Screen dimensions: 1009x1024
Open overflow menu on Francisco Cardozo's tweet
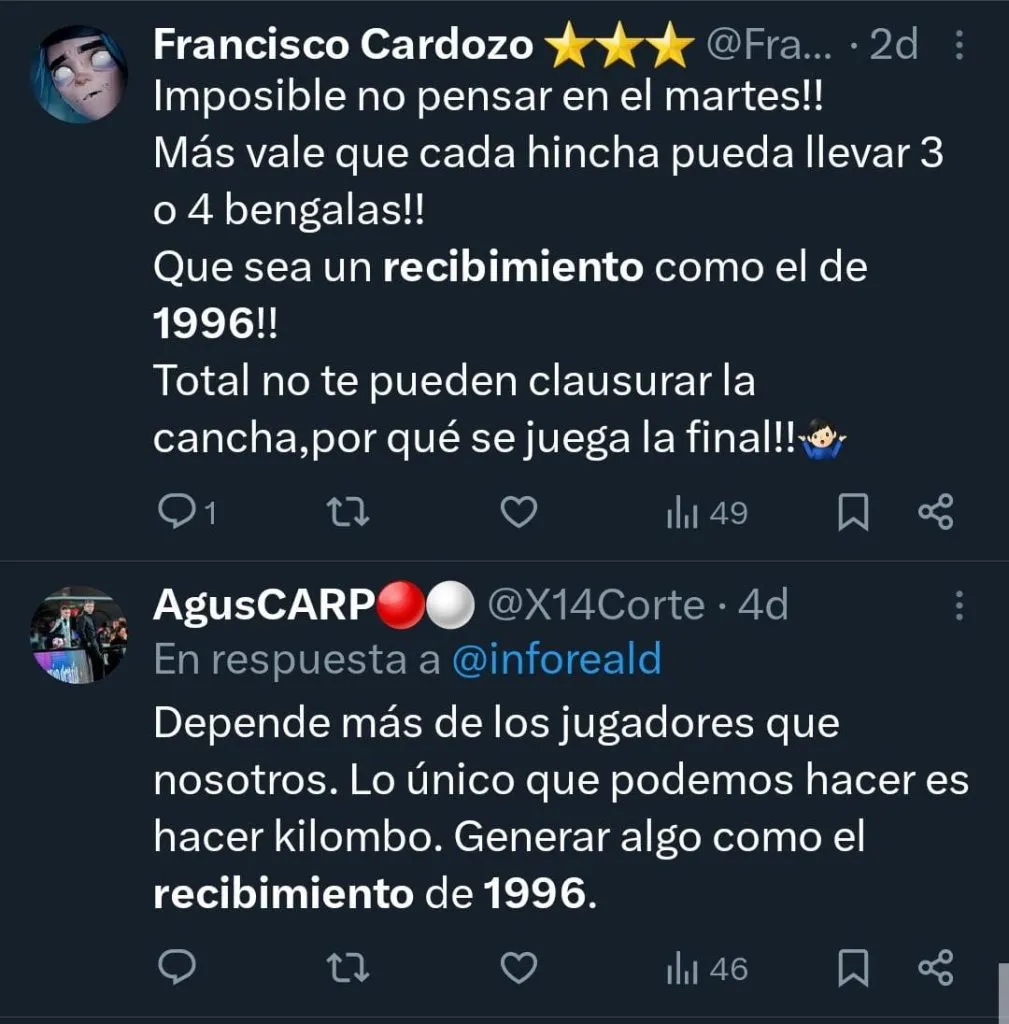pyautogui.click(x=960, y=45)
